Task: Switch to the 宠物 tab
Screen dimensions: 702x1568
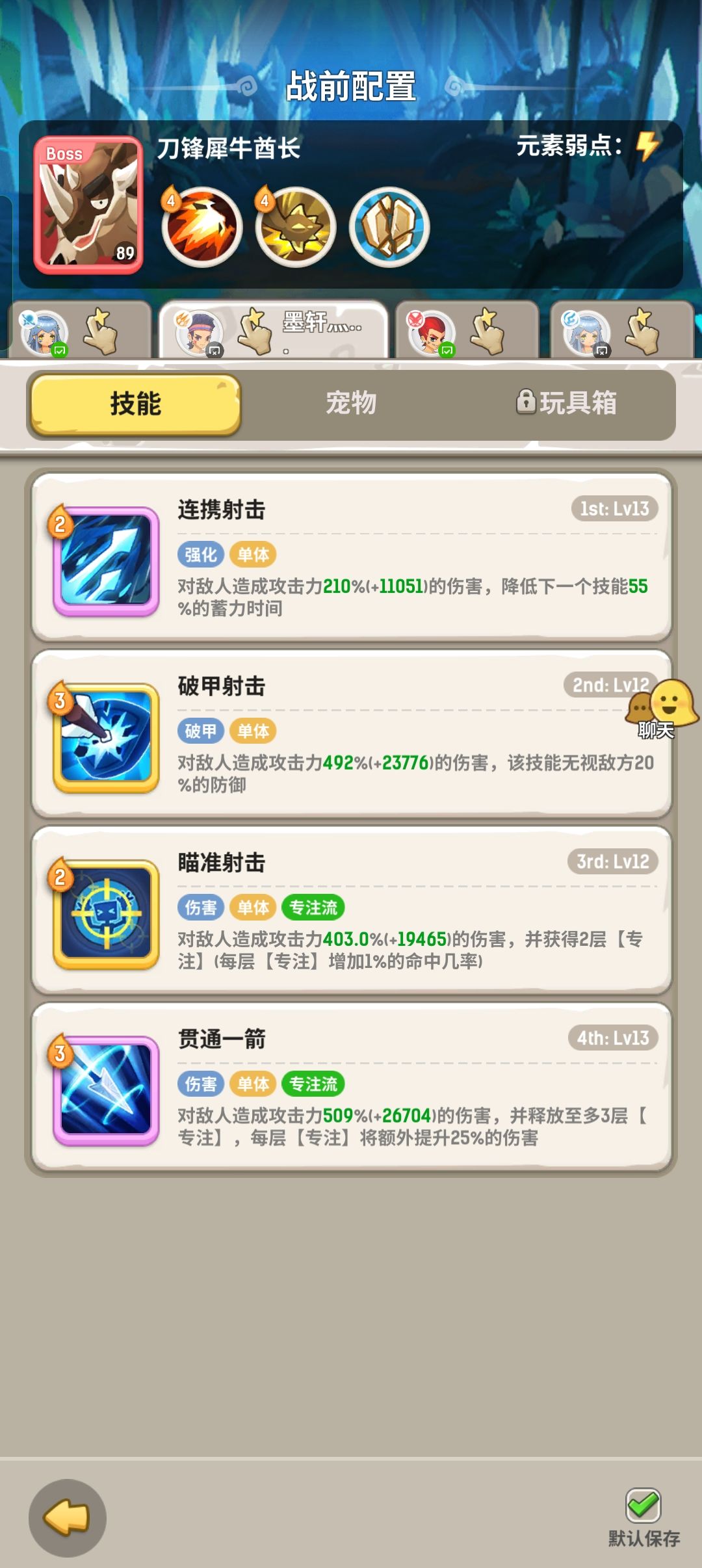Action: point(351,404)
